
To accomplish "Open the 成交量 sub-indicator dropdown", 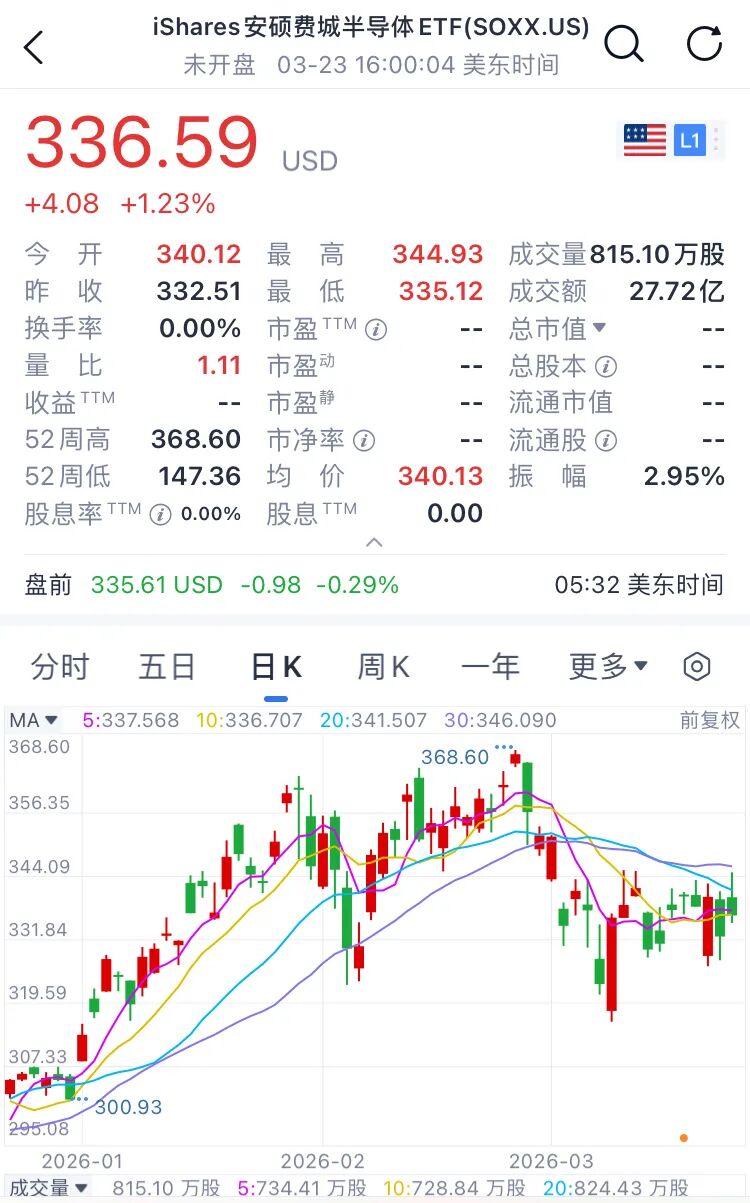I will point(50,1188).
